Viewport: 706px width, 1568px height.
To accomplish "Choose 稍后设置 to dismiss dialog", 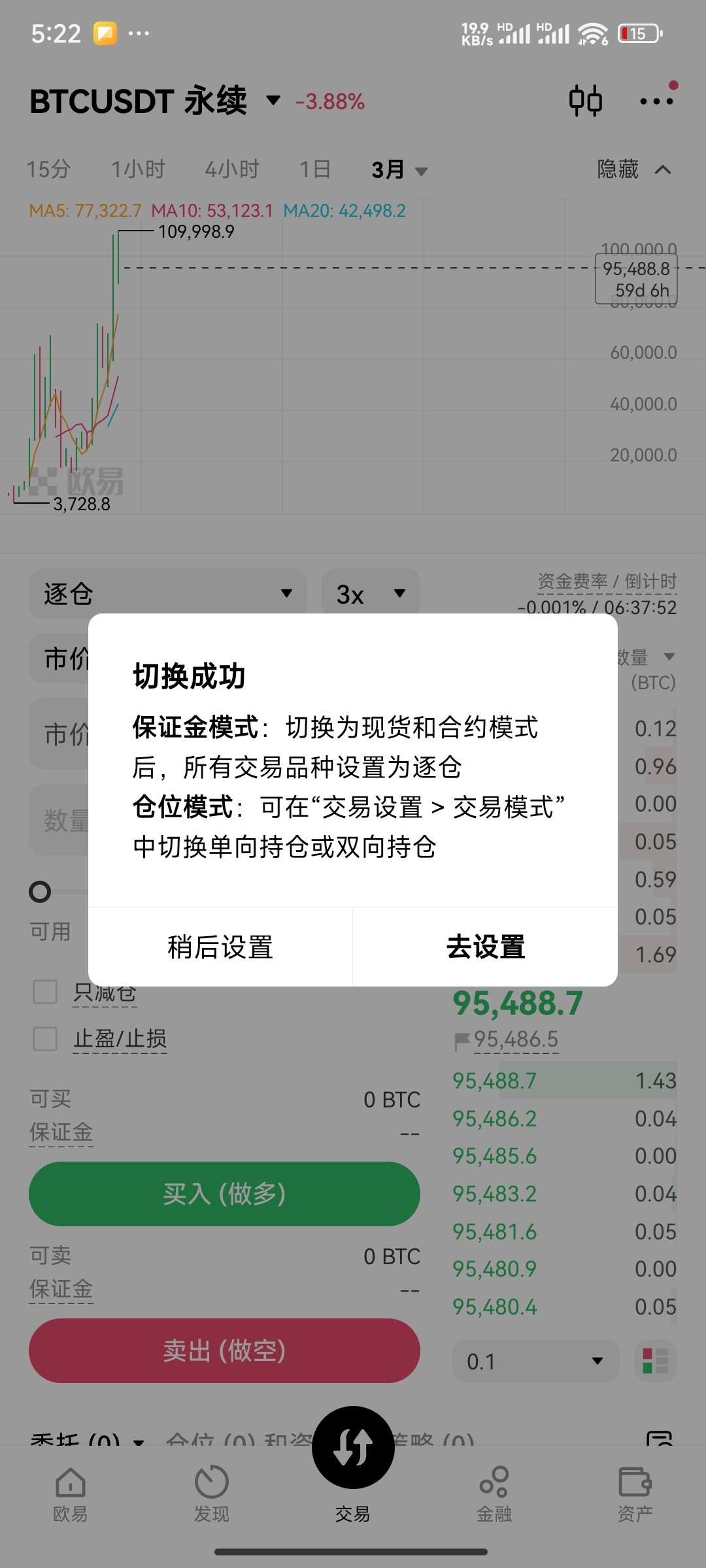I will 220,947.
